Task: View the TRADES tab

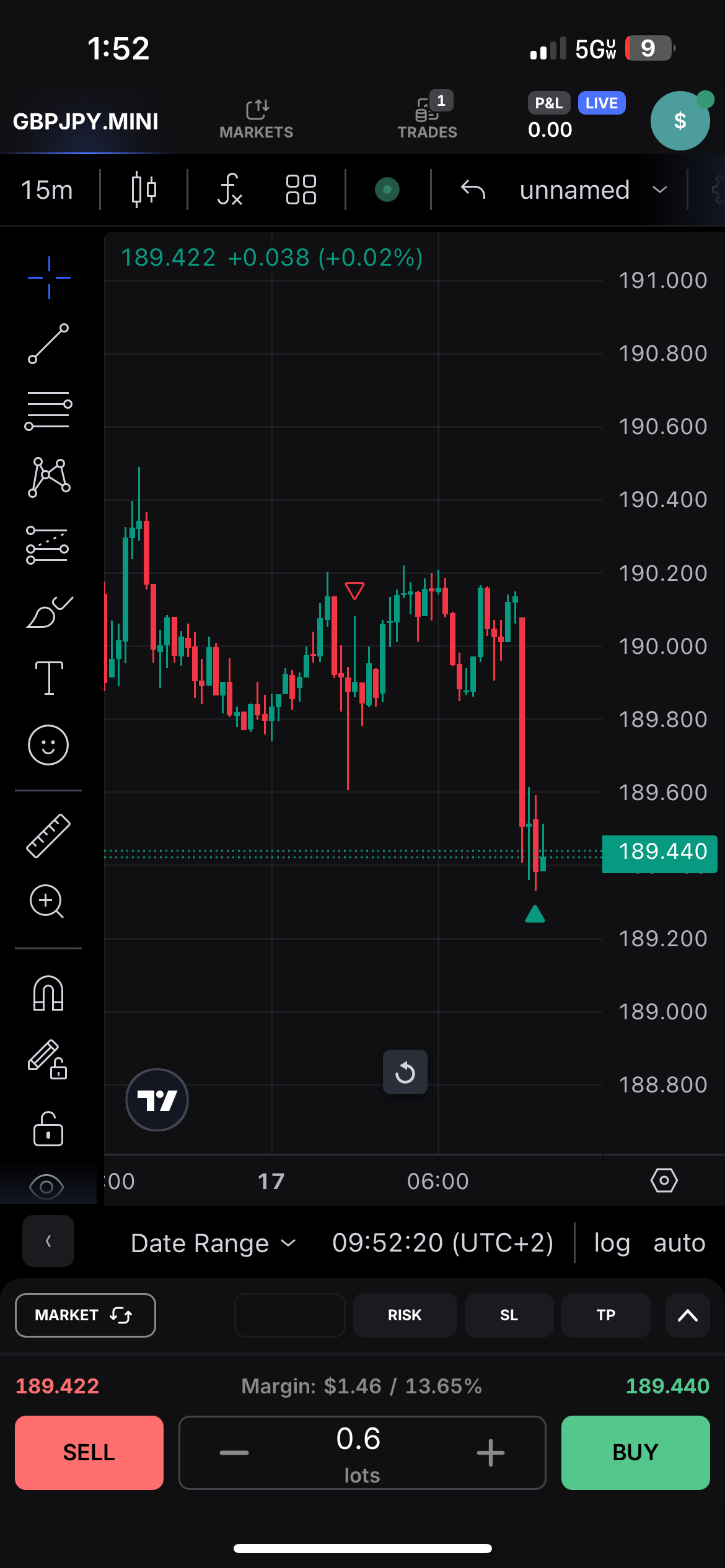Action: 428,118
